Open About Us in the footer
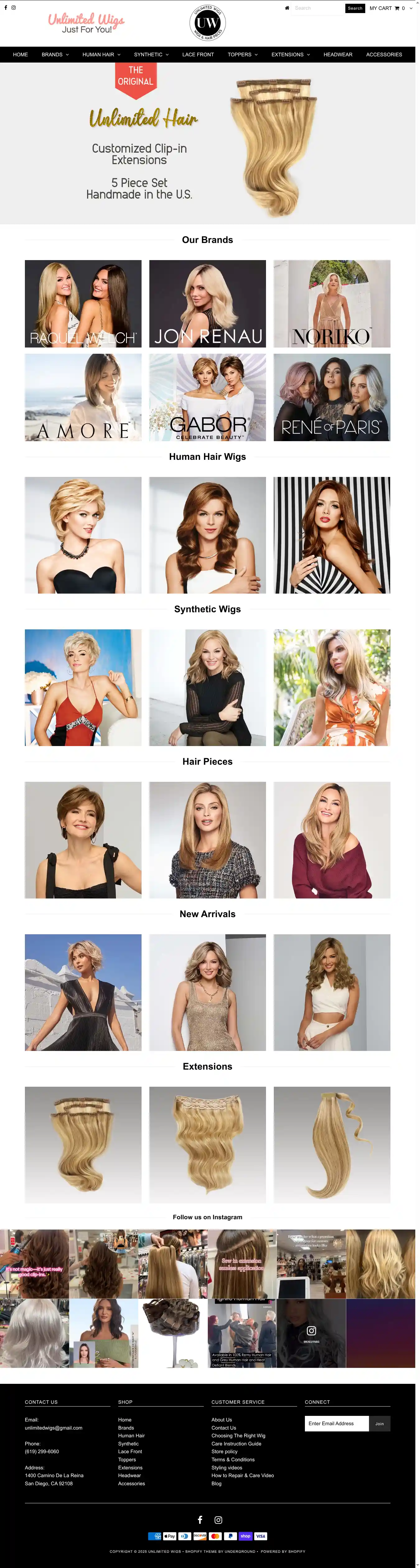Viewport: 420px width, 1568px height. click(x=222, y=1420)
